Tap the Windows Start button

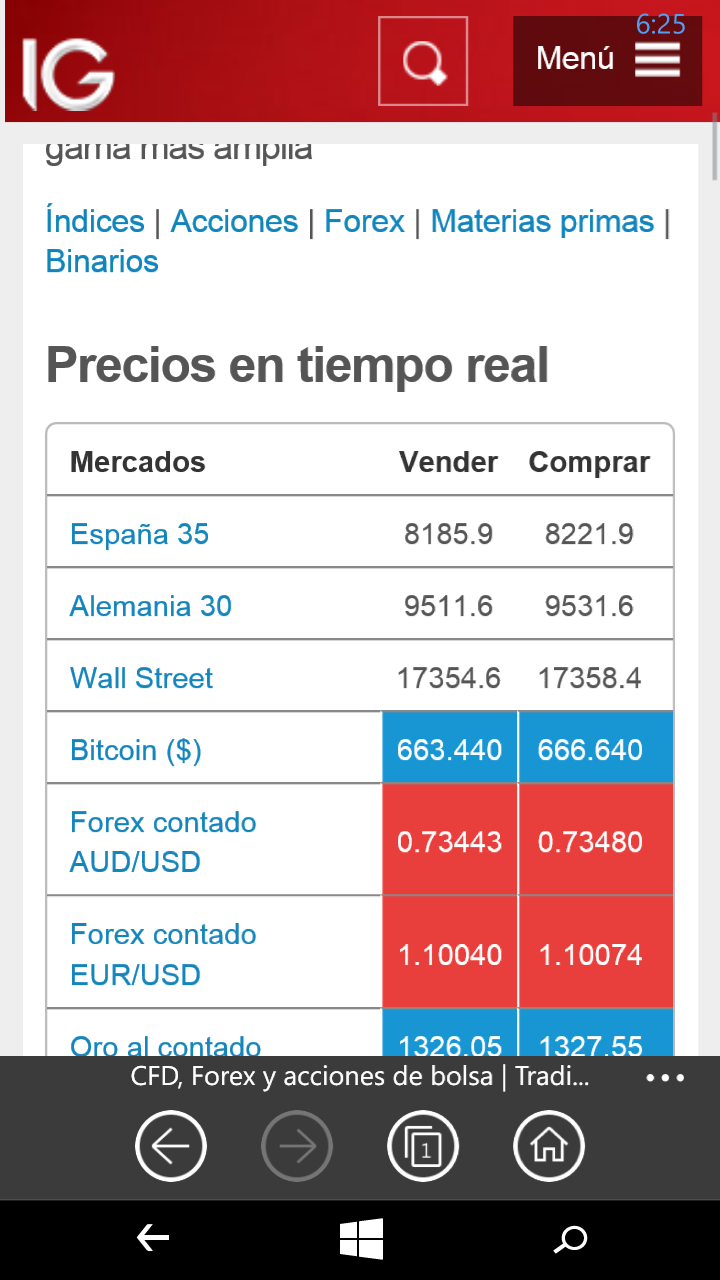coord(361,1240)
